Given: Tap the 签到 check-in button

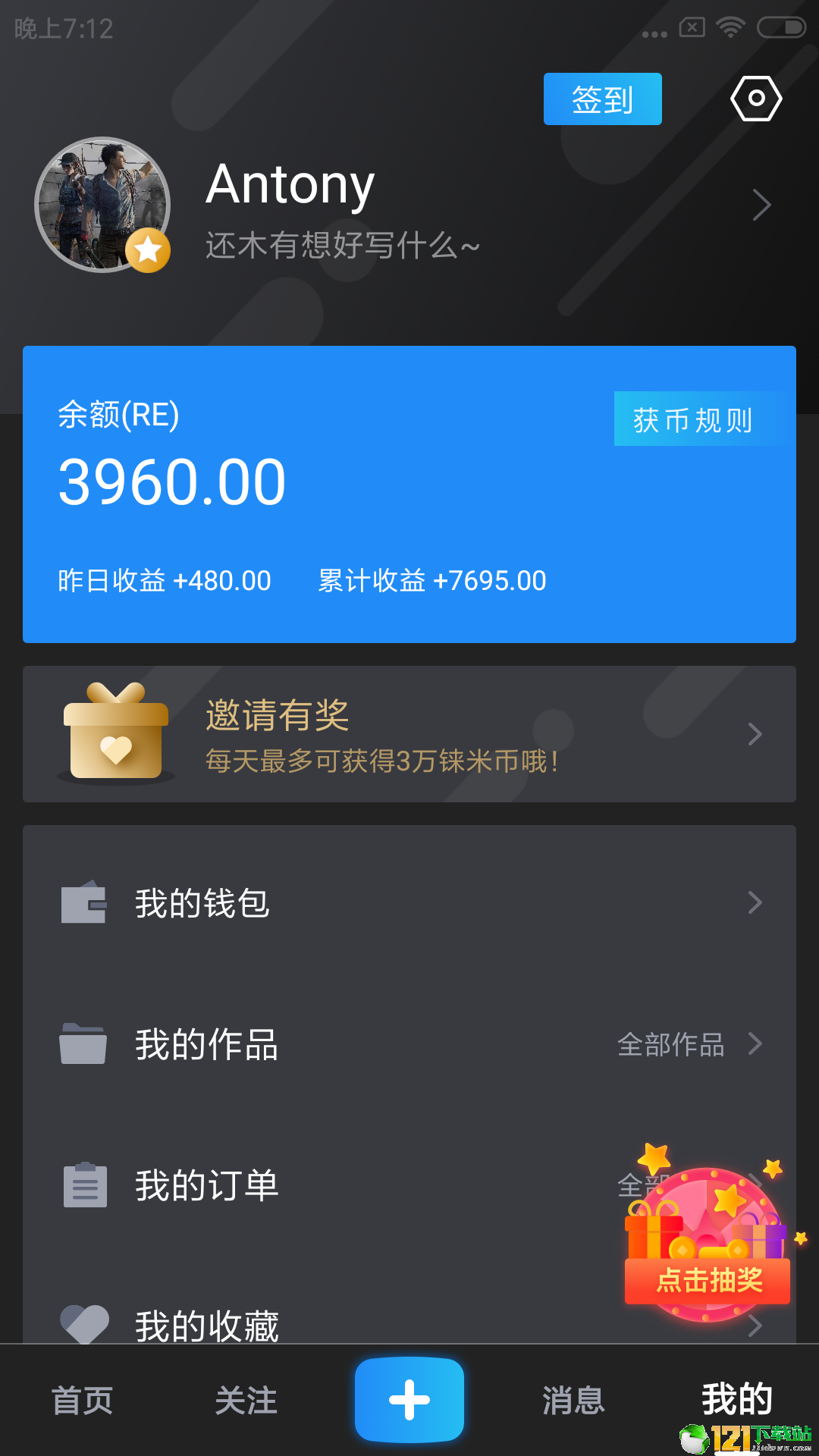Looking at the screenshot, I should [602, 99].
